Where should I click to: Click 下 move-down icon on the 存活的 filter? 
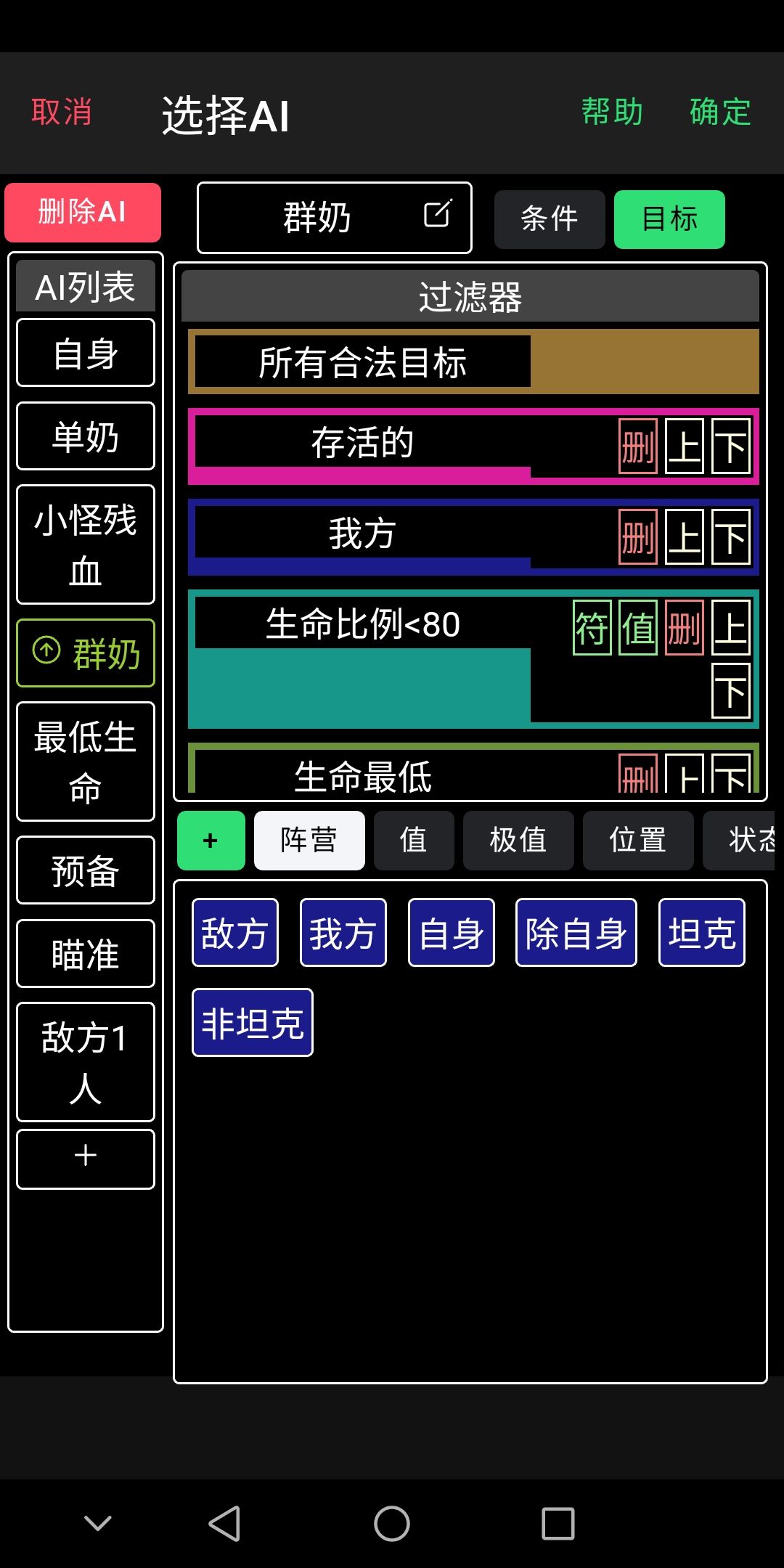[731, 446]
